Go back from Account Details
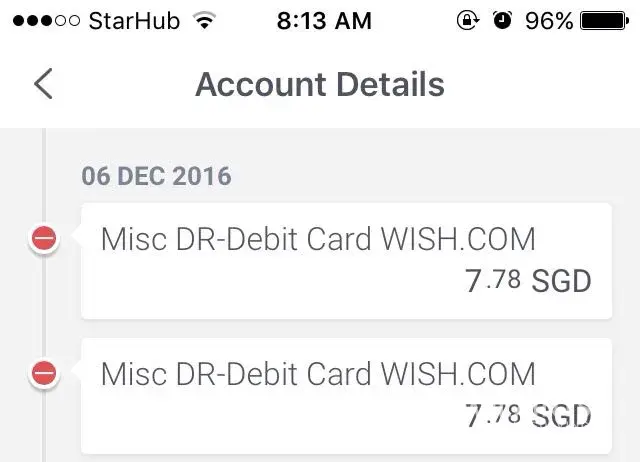640x462 pixels. tap(43, 84)
